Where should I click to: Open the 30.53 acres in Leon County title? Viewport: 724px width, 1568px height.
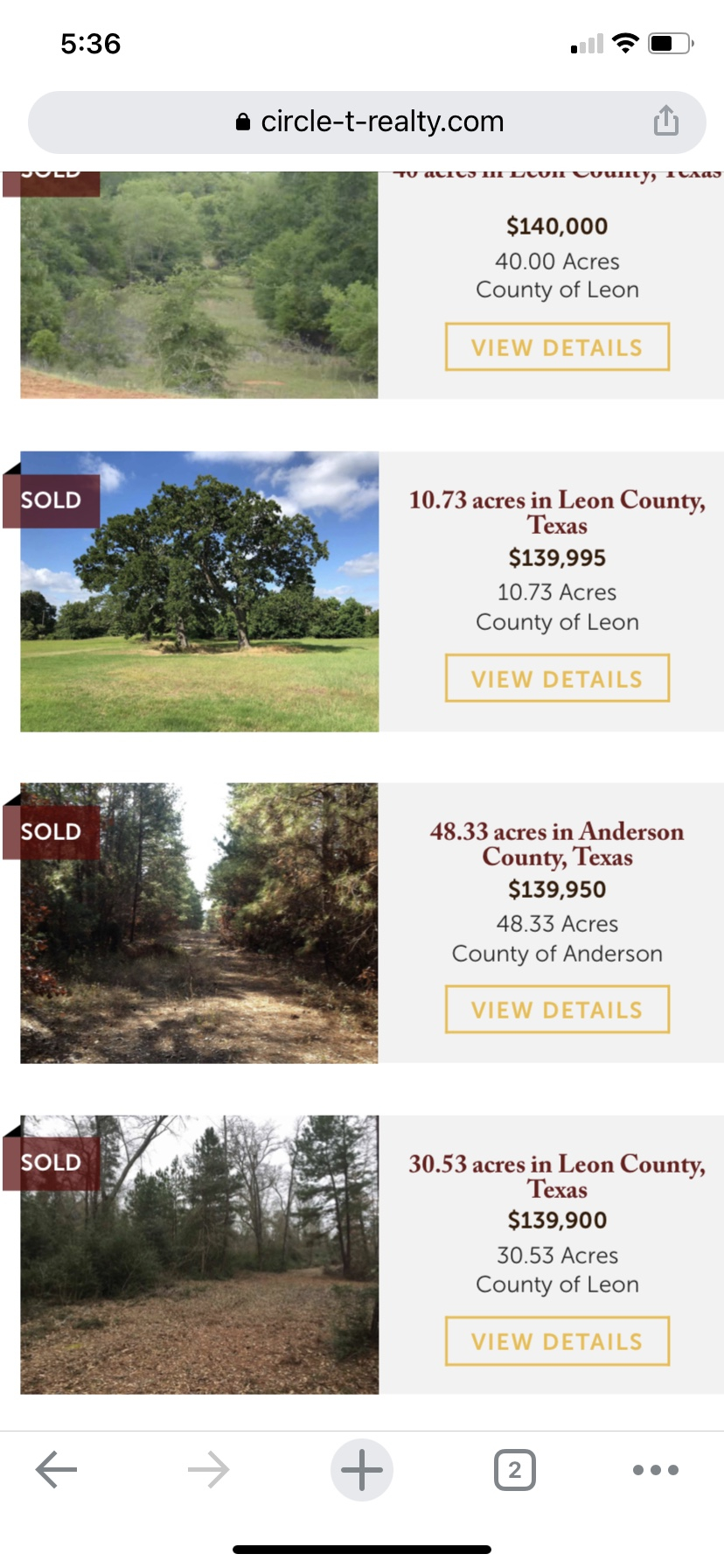click(x=557, y=1176)
